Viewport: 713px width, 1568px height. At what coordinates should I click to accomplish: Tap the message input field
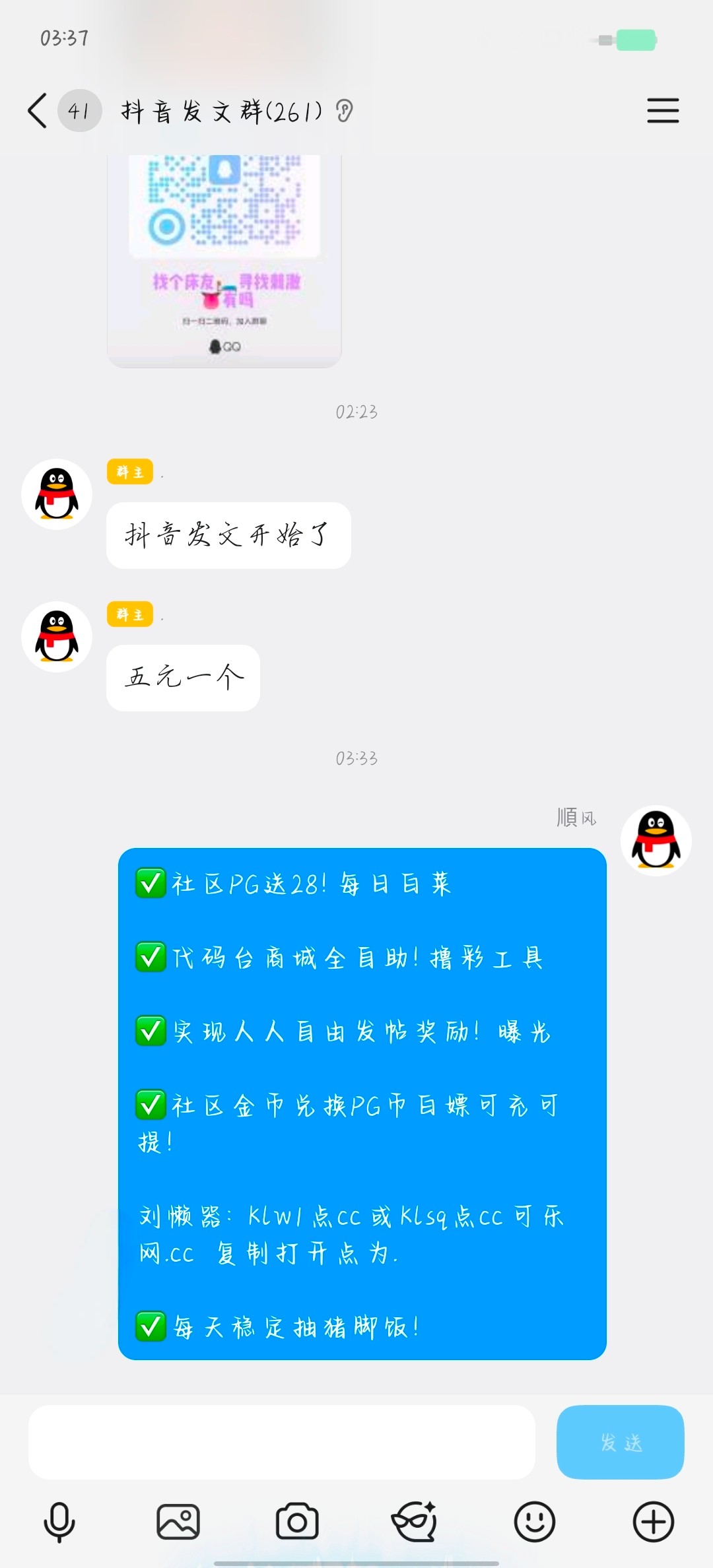click(x=281, y=1442)
